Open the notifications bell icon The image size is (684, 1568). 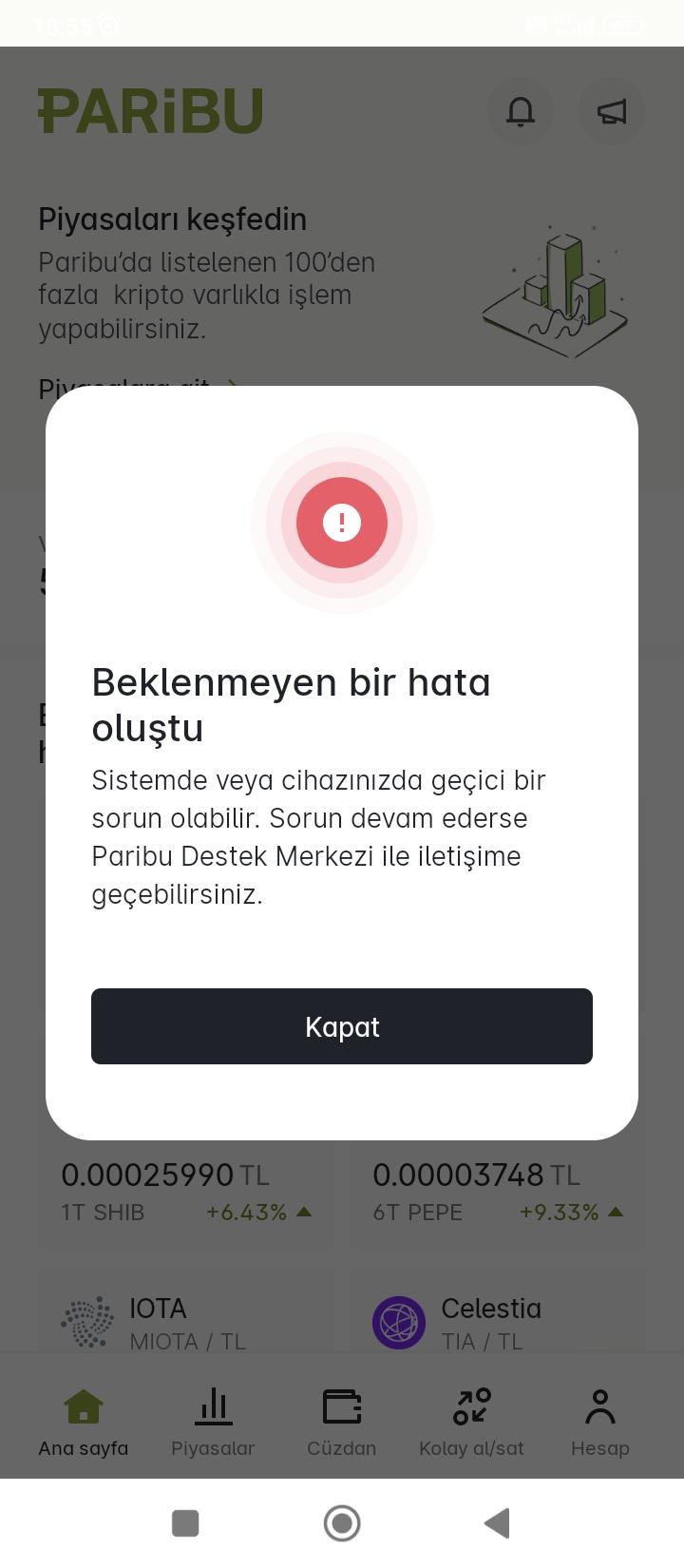tap(520, 111)
